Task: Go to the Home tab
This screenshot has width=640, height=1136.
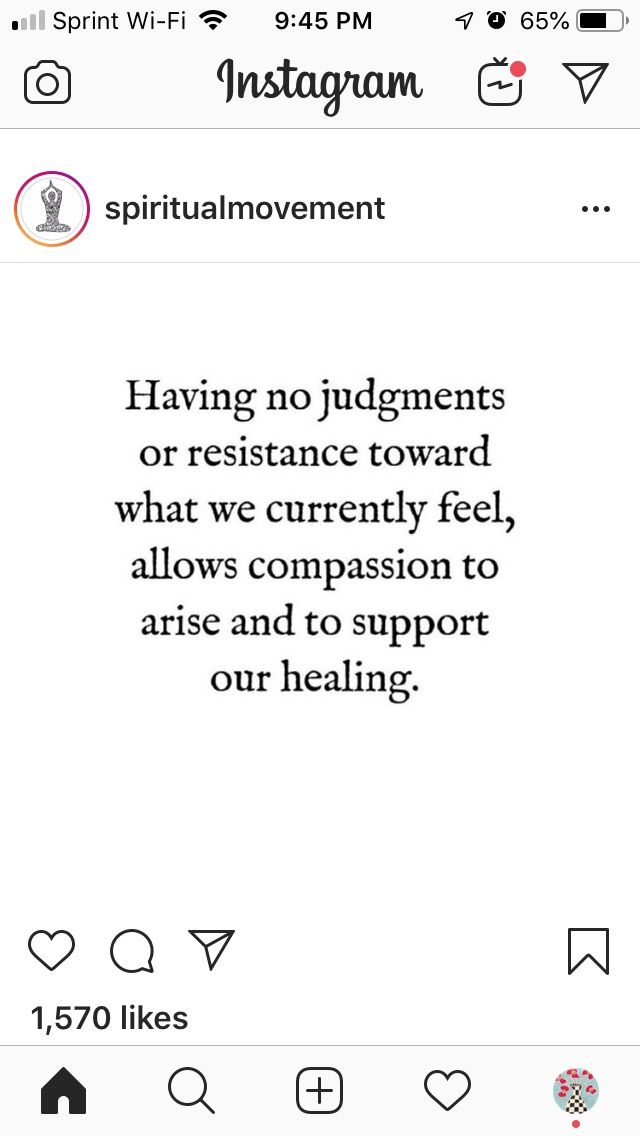Action: [63, 1090]
